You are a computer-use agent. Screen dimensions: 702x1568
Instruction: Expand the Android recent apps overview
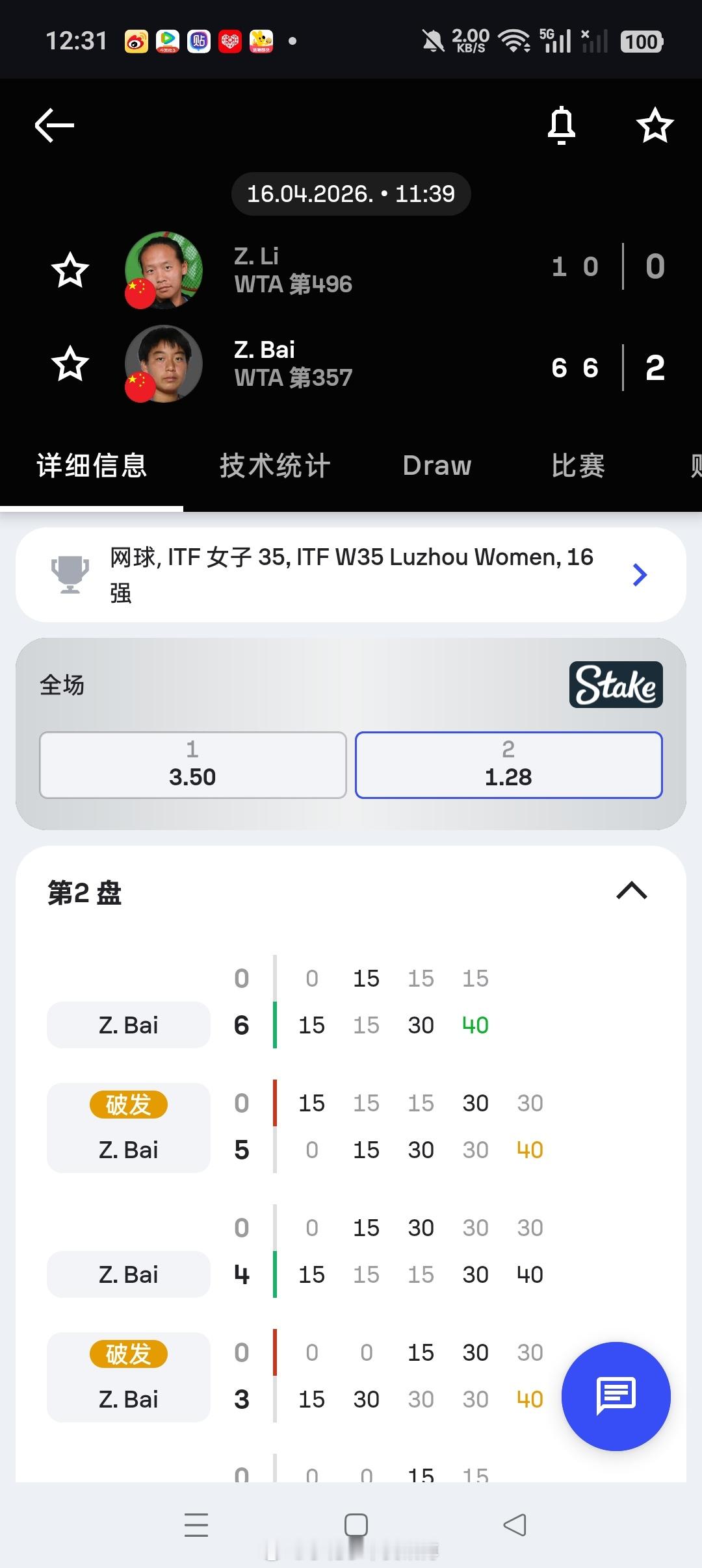[196, 1526]
